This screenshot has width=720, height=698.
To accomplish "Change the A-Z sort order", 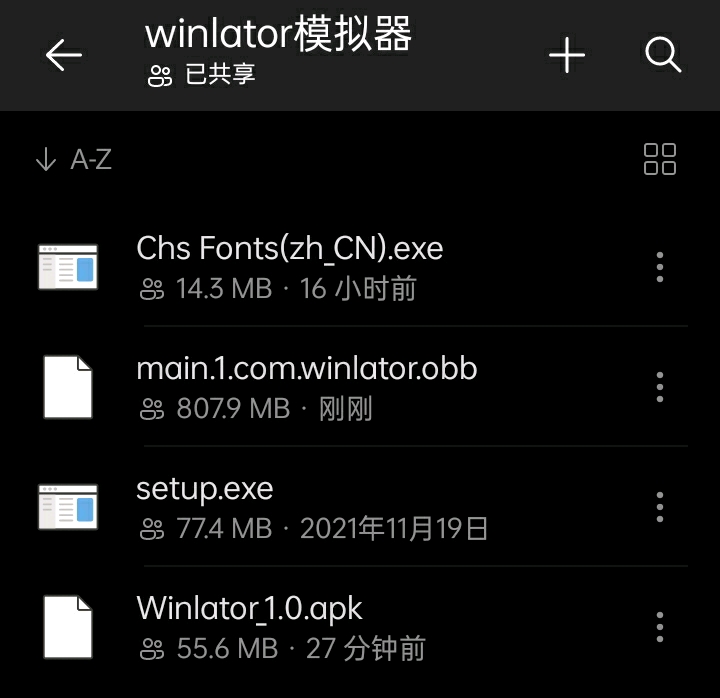I will click(73, 160).
